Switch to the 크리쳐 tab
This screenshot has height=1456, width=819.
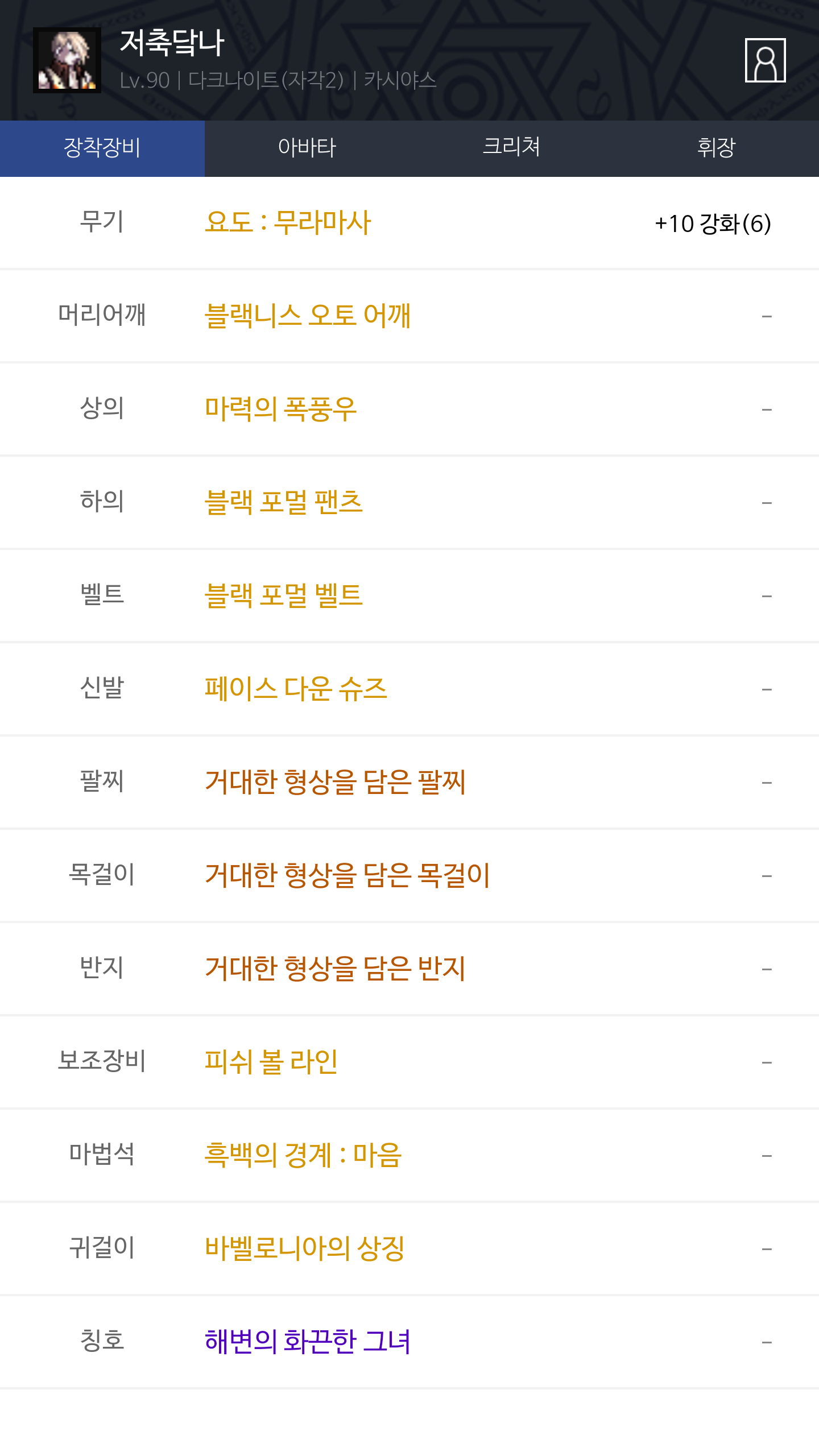pyautogui.click(x=511, y=148)
